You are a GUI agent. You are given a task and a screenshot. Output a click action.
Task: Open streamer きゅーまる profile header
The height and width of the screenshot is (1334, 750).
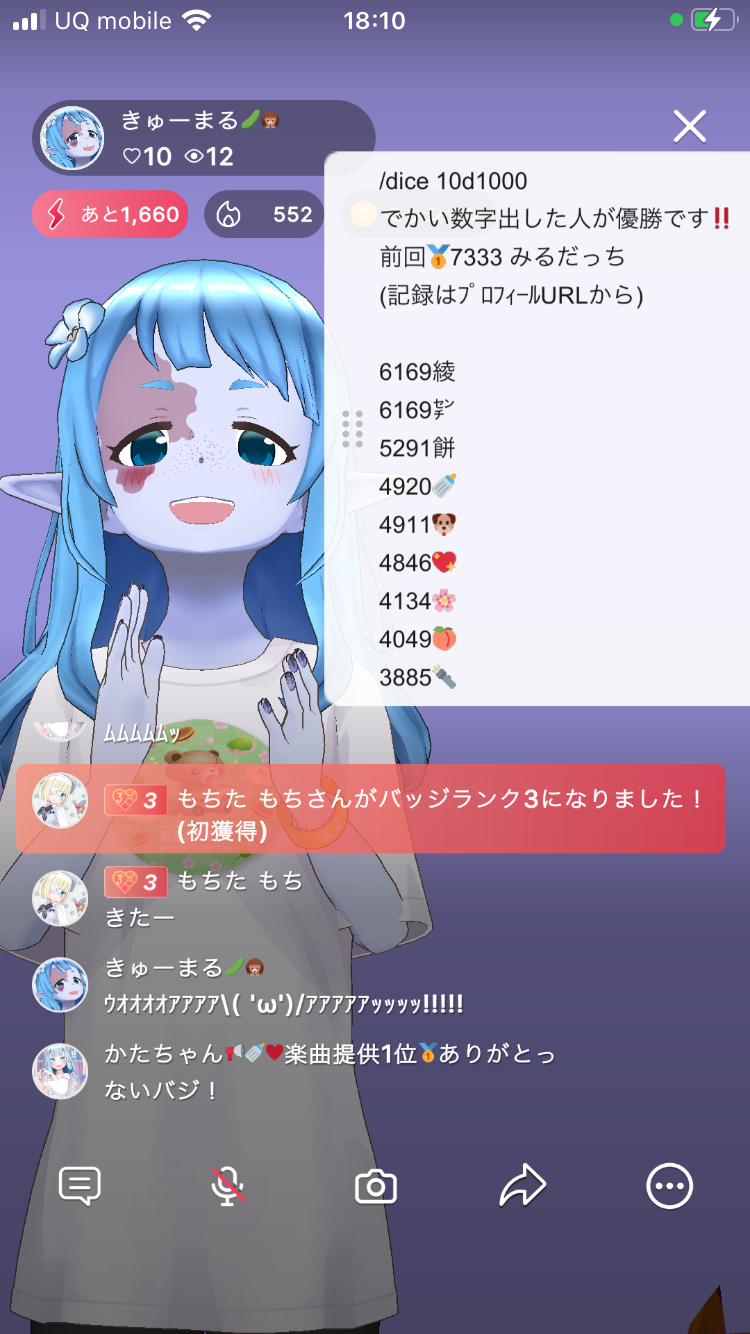point(203,138)
